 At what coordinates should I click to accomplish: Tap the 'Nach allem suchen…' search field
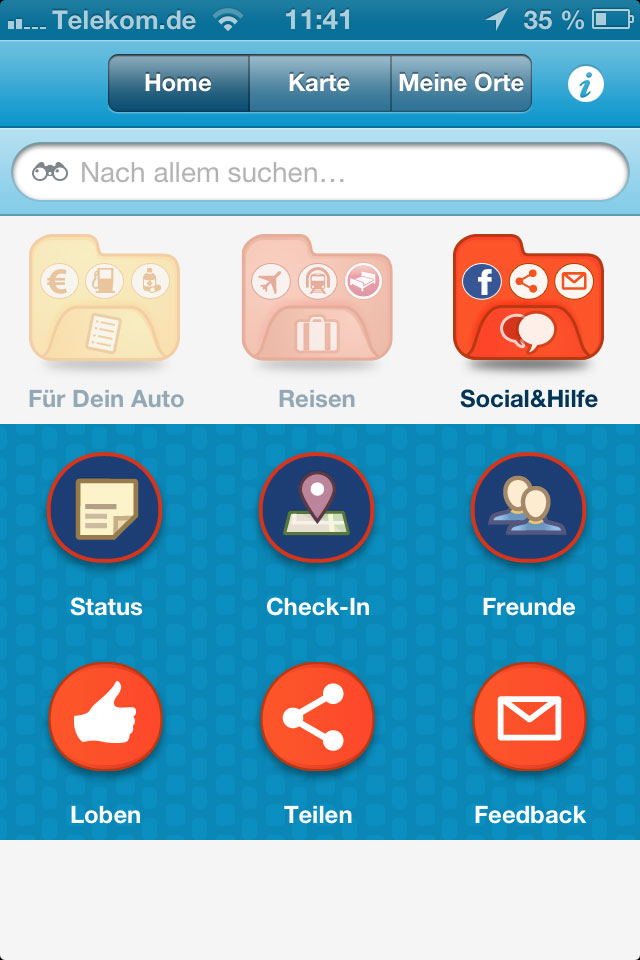tap(320, 173)
